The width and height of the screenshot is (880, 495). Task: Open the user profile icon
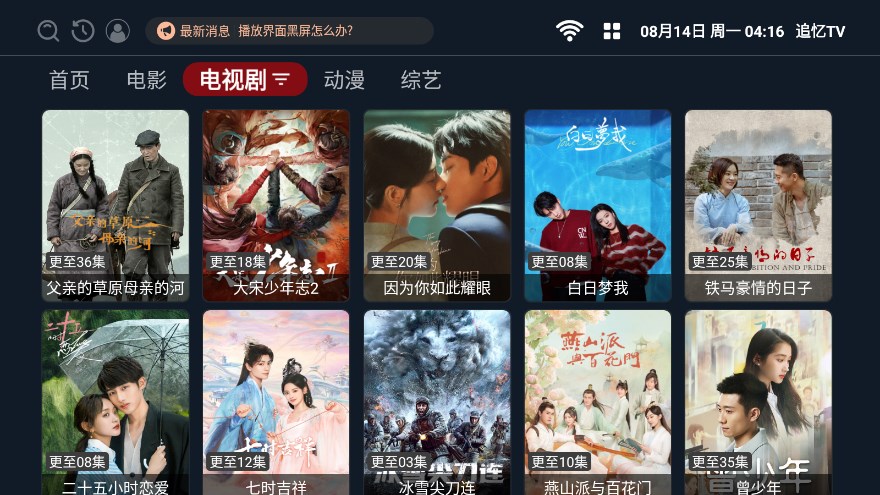point(117,31)
